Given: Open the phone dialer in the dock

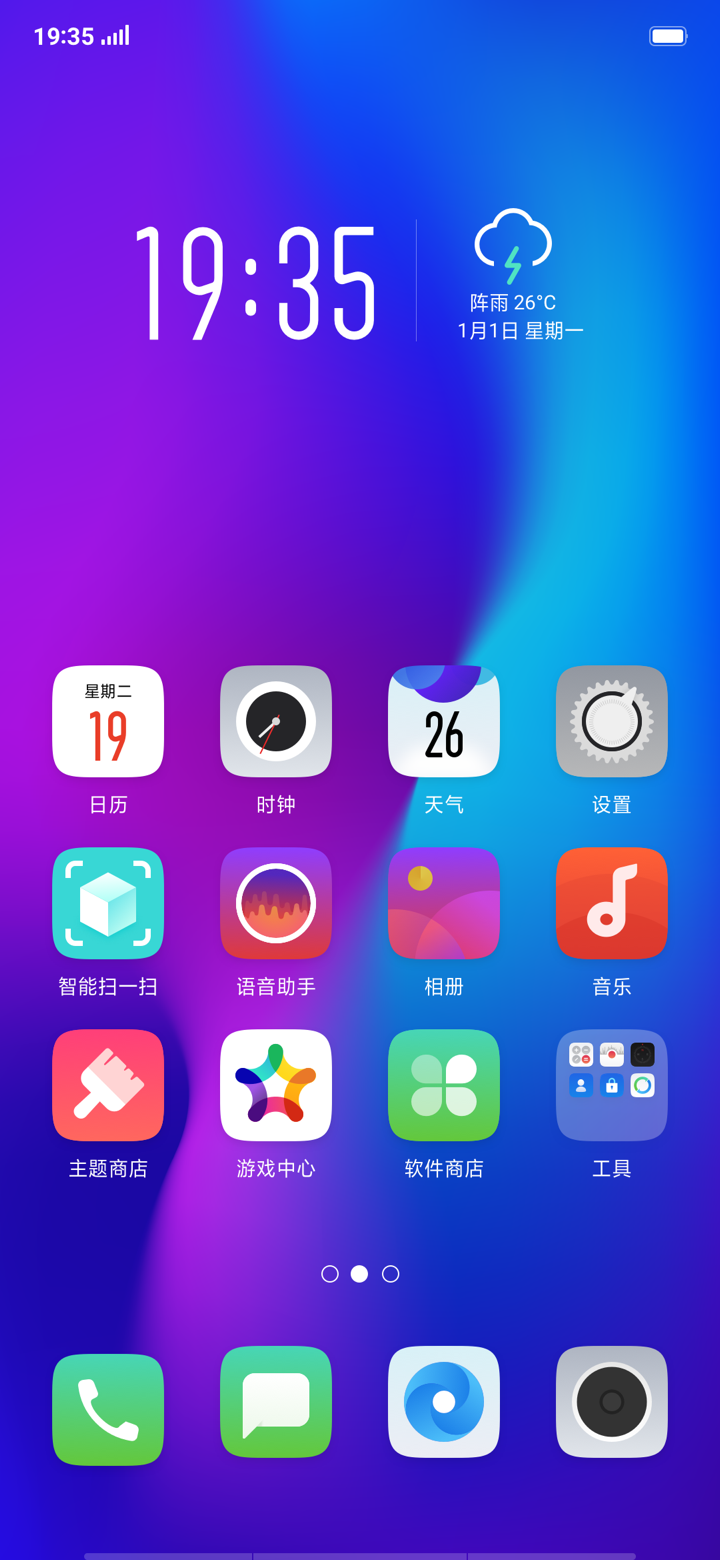Looking at the screenshot, I should pyautogui.click(x=108, y=1410).
